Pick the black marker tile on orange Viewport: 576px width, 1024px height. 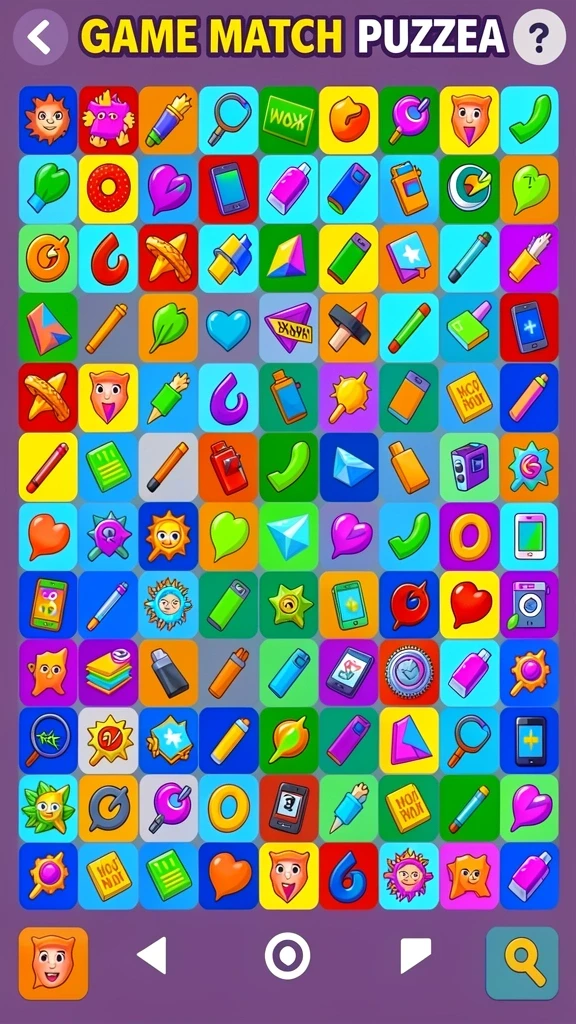(168, 673)
